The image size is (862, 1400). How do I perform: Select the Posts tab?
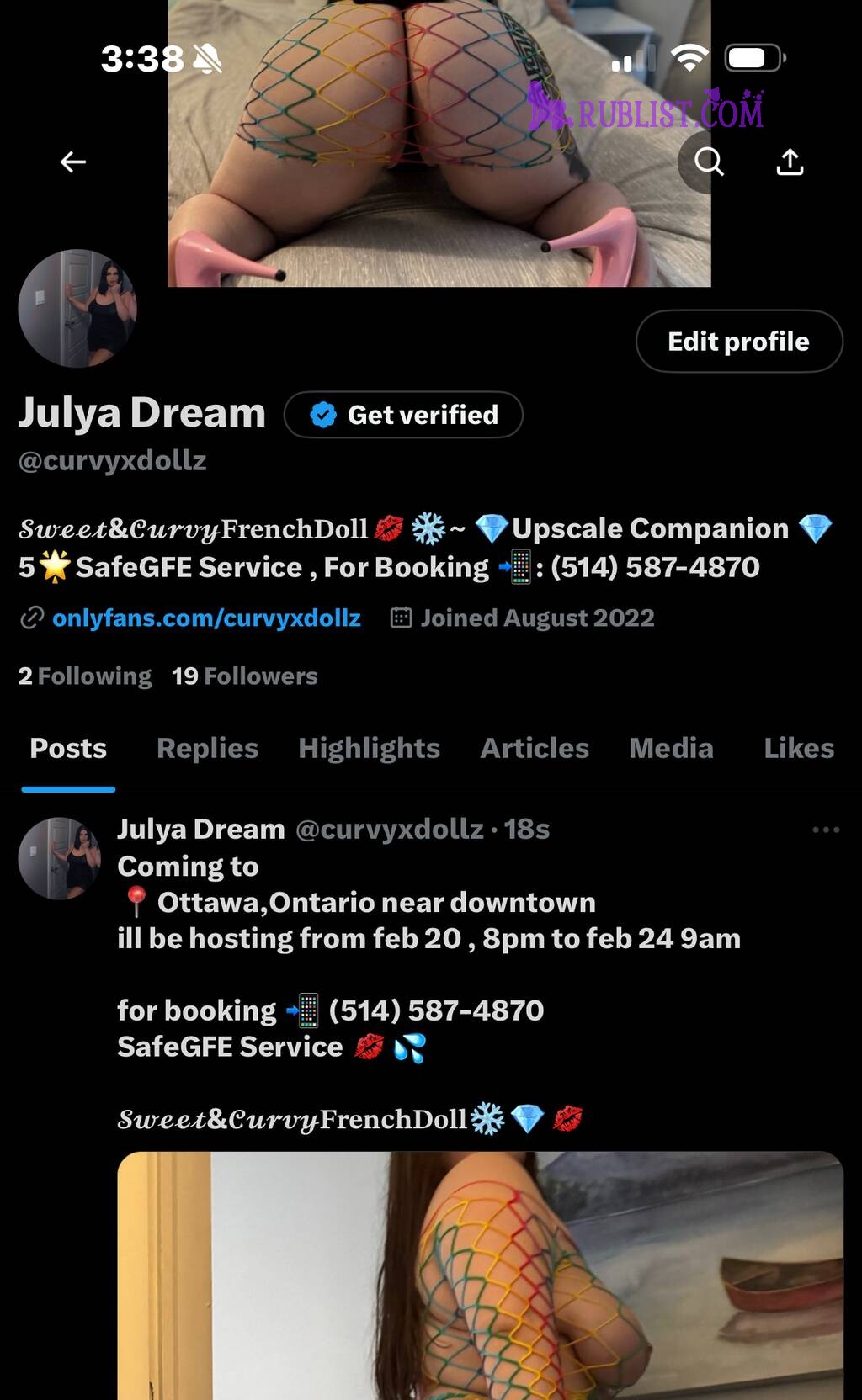[68, 748]
